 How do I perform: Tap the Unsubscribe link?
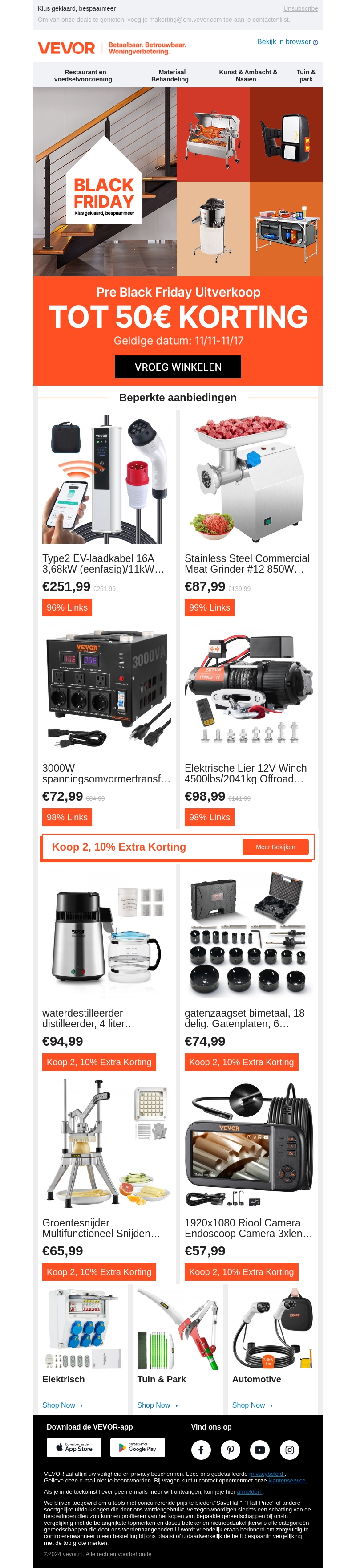[300, 8]
